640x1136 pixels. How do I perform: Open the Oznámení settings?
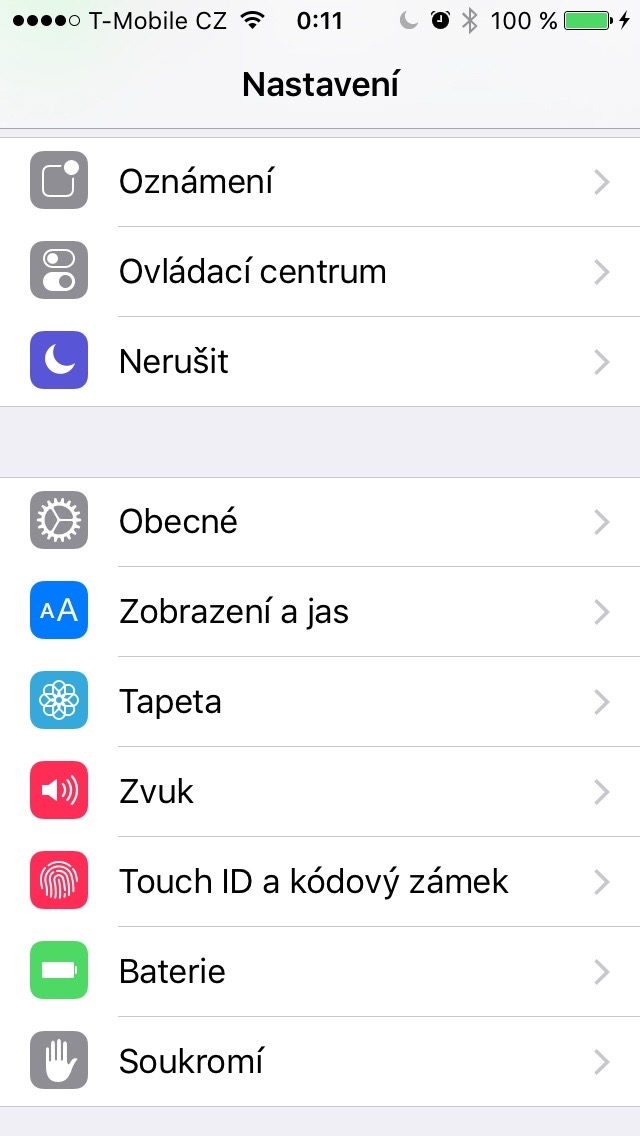point(320,182)
